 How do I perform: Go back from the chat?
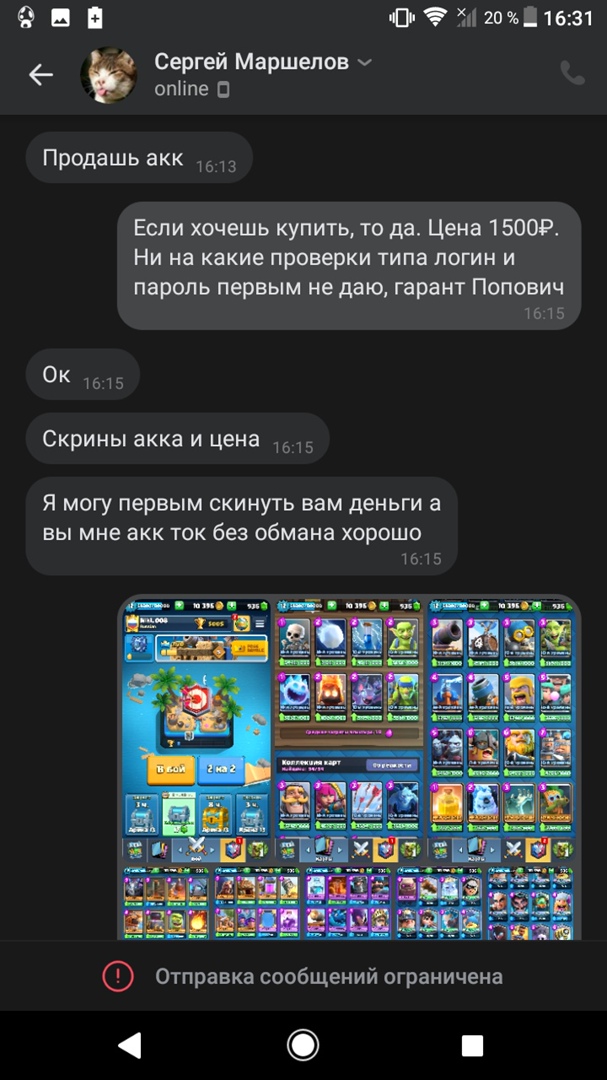[41, 74]
